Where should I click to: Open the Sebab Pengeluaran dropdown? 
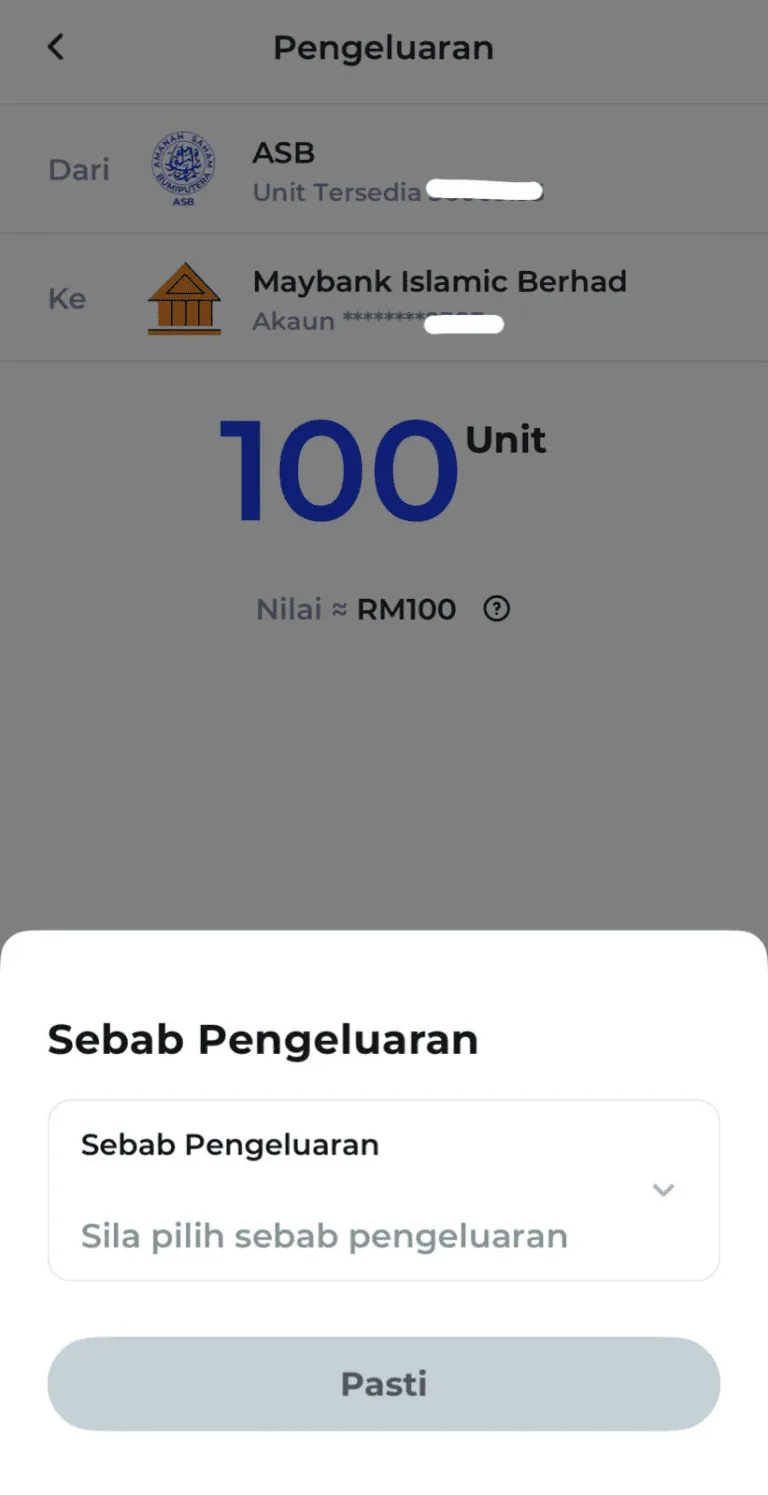tap(383, 1190)
